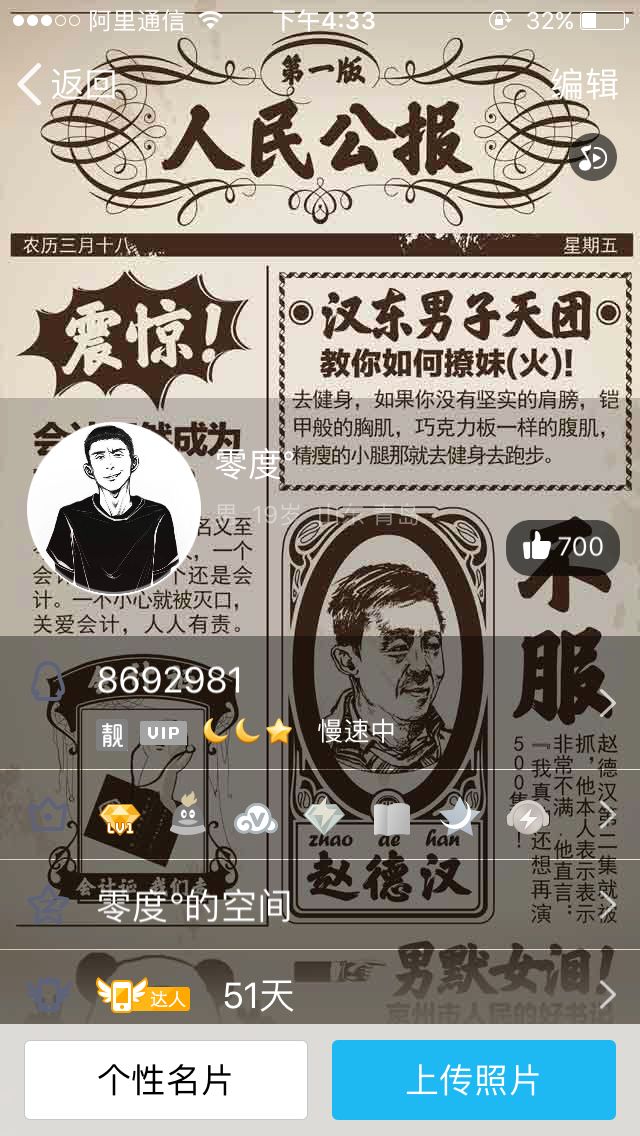The image size is (640, 1136).
Task: Tap the 个性名片 button
Action: click(166, 1079)
